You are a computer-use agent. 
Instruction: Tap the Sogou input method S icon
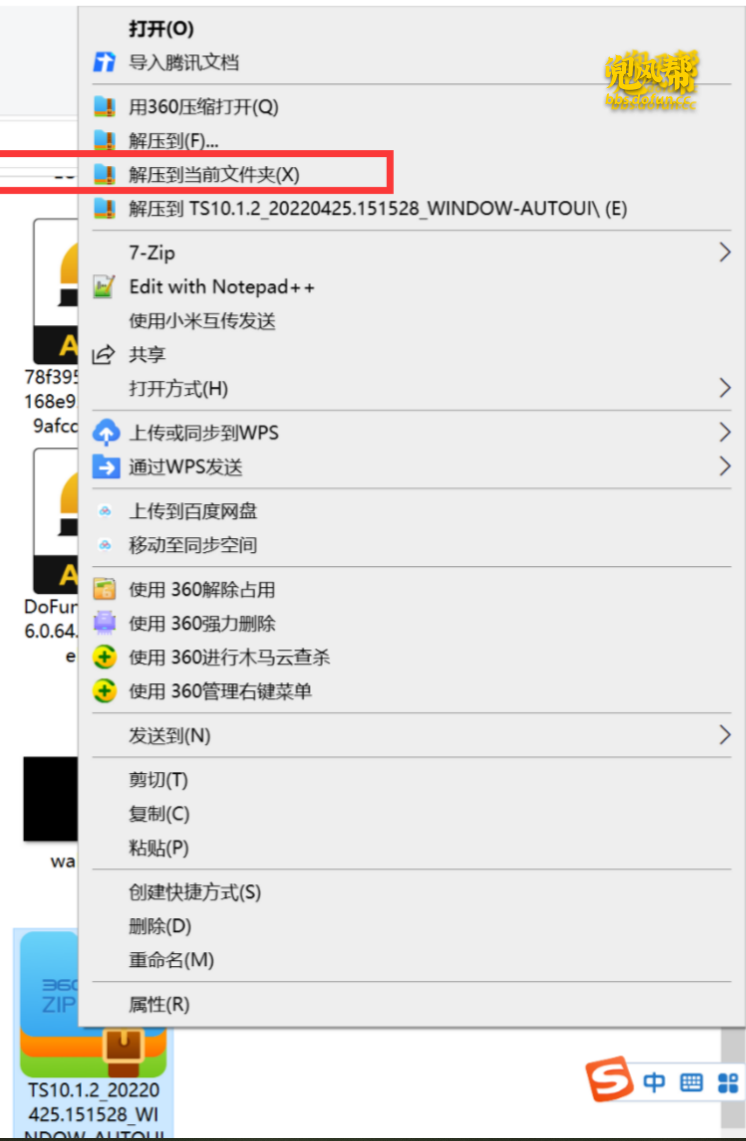tap(610, 1081)
